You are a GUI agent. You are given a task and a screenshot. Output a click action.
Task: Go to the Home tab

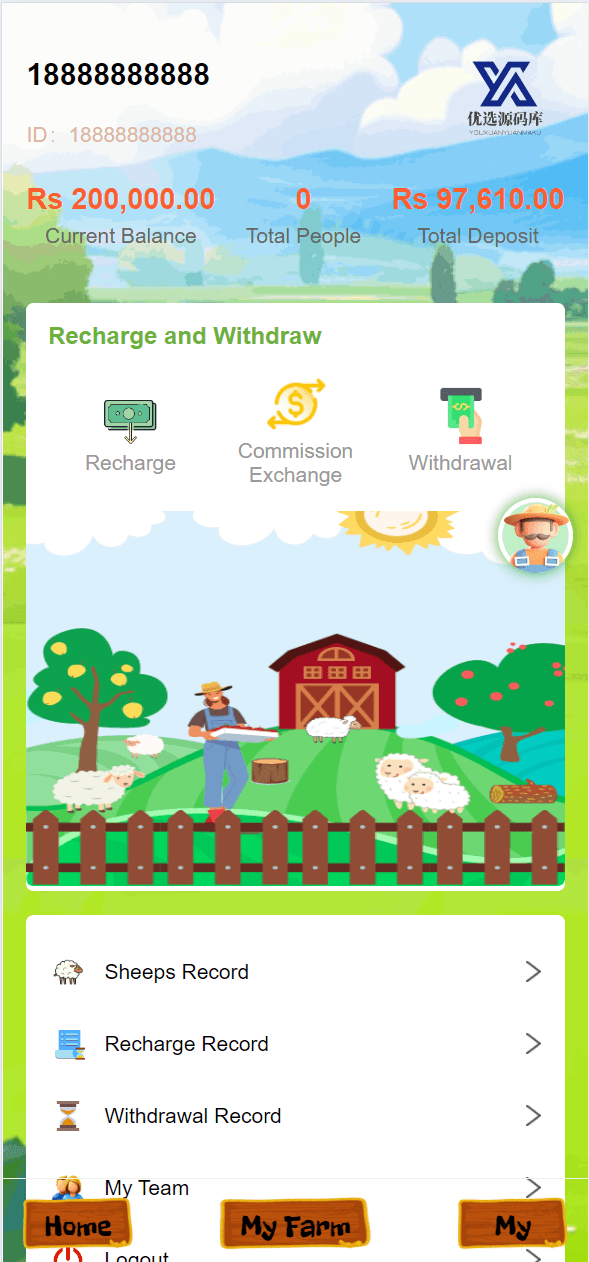coord(78,1225)
